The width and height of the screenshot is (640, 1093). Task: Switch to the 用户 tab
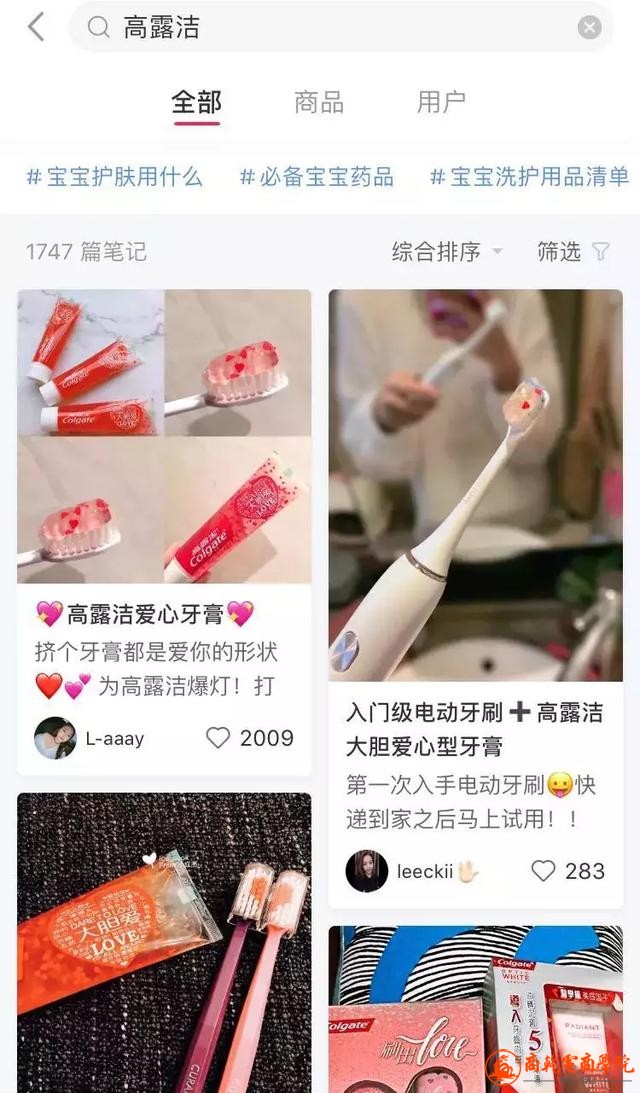click(x=441, y=102)
